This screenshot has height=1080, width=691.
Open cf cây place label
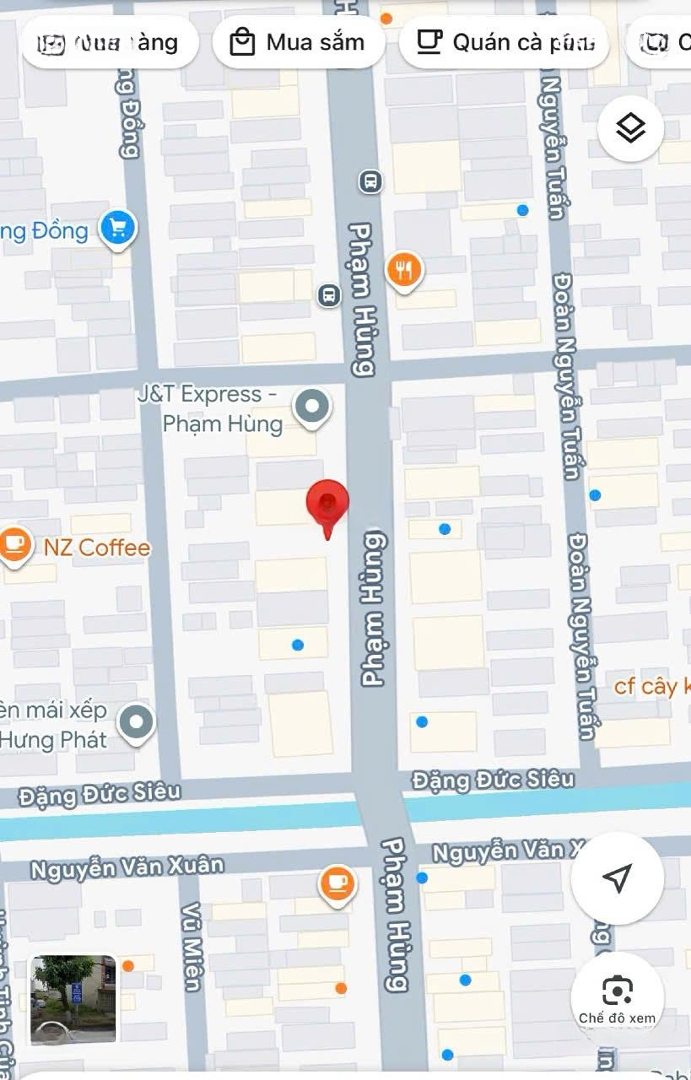pyautogui.click(x=652, y=686)
